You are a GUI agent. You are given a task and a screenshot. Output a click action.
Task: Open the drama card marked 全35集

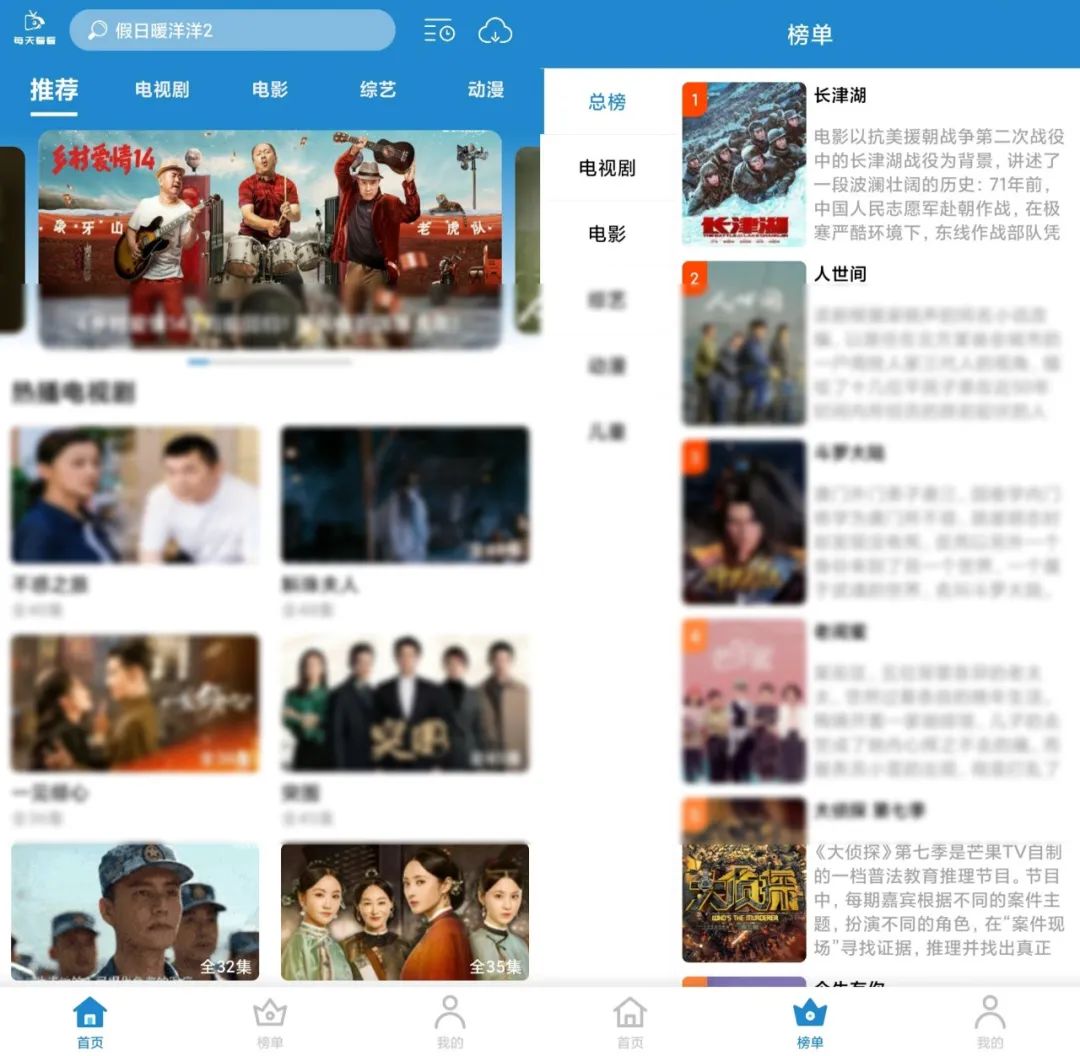point(404,911)
